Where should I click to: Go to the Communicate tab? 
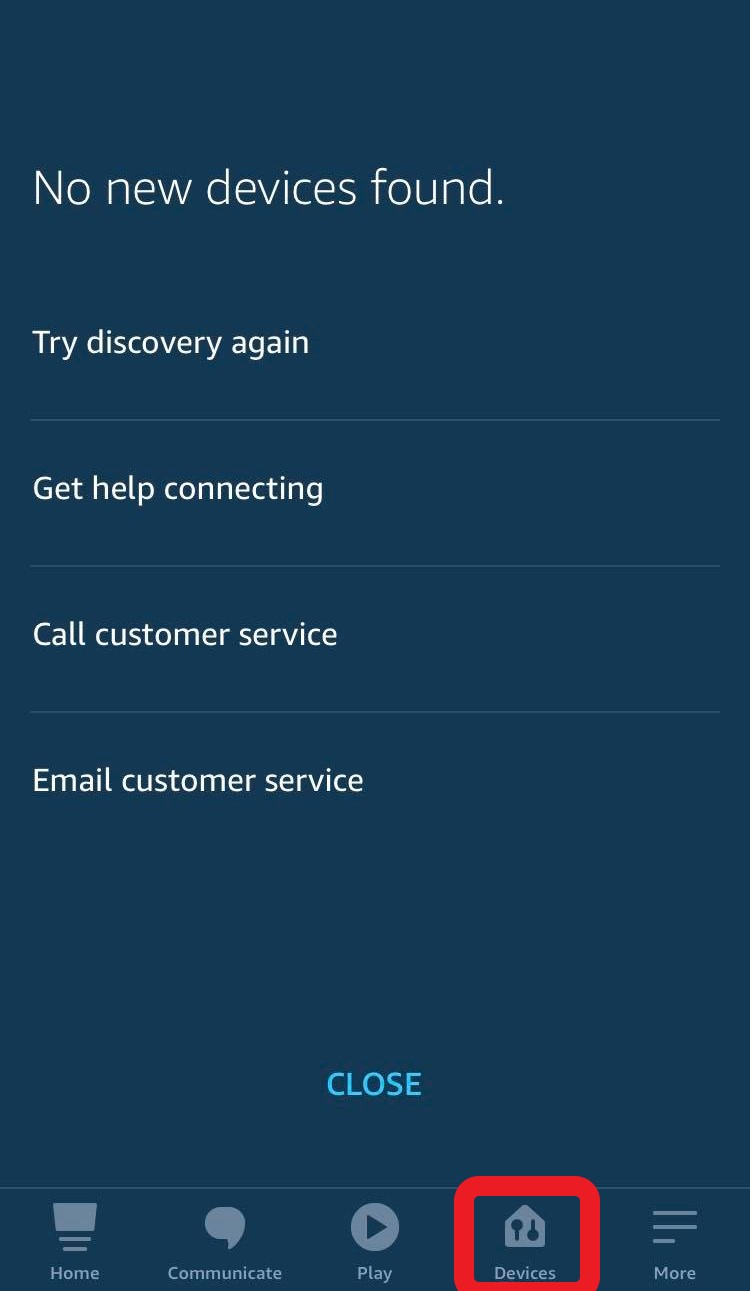pyautogui.click(x=225, y=1242)
